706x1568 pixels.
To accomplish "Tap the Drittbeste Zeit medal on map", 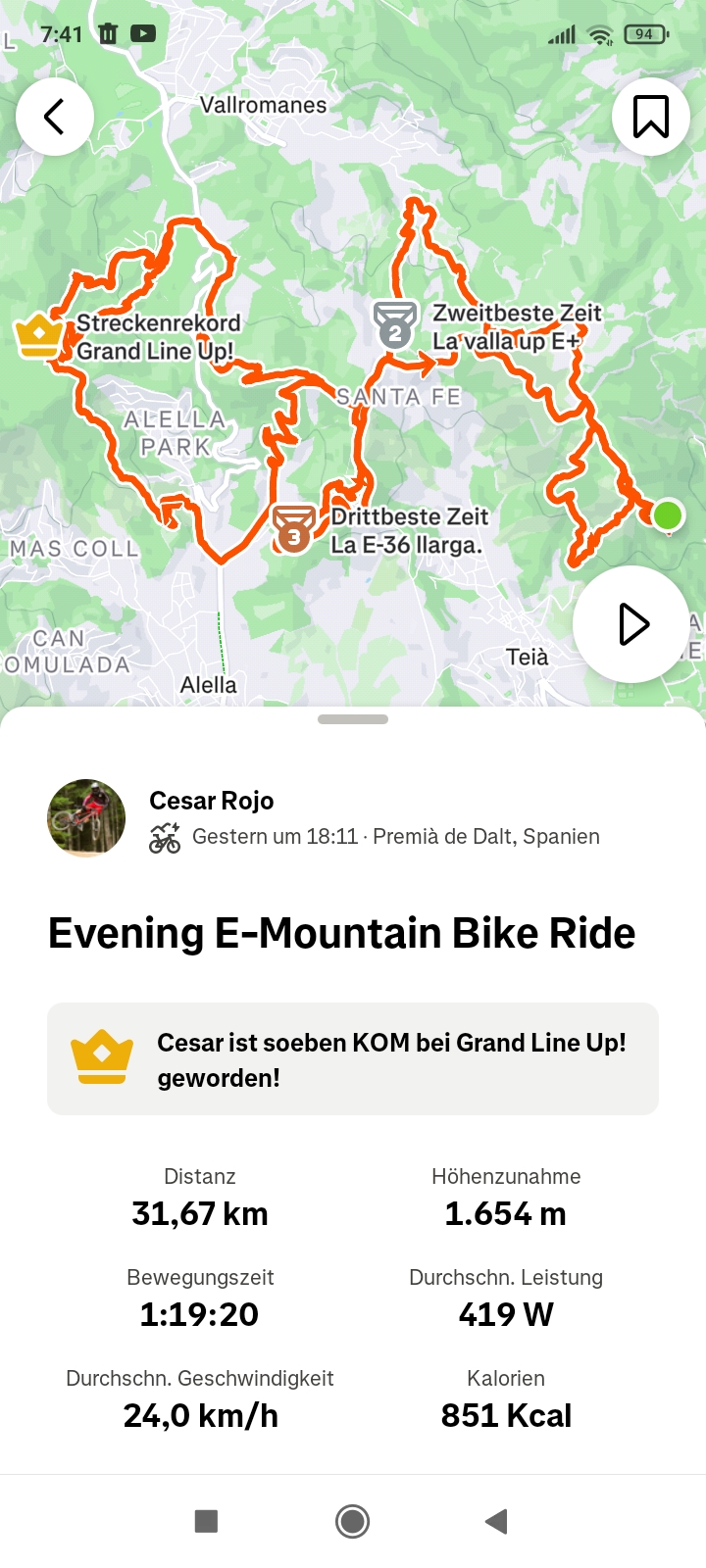I will 293,529.
